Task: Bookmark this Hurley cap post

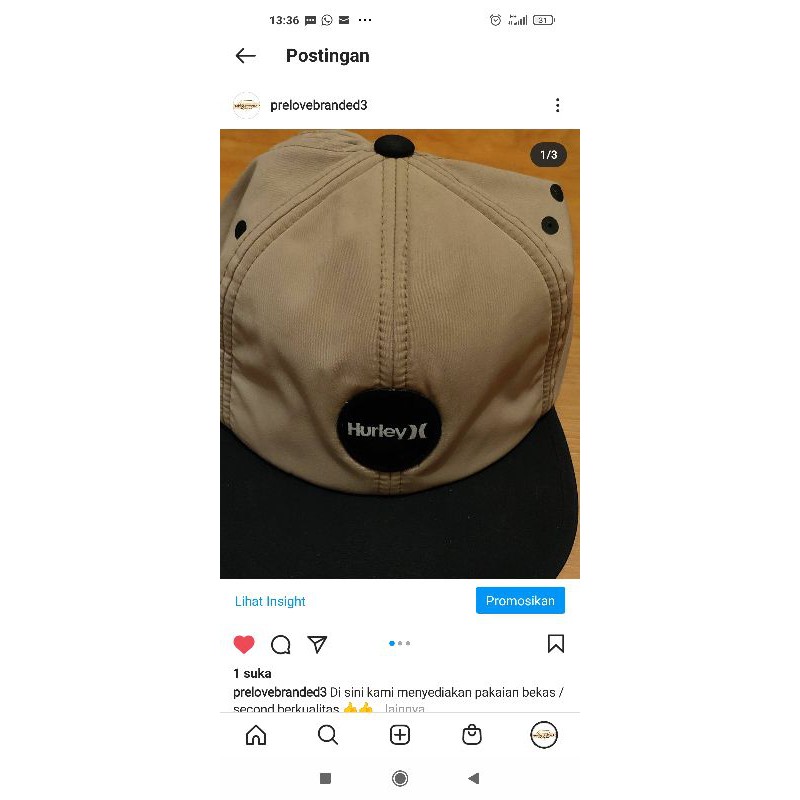Action: [556, 644]
